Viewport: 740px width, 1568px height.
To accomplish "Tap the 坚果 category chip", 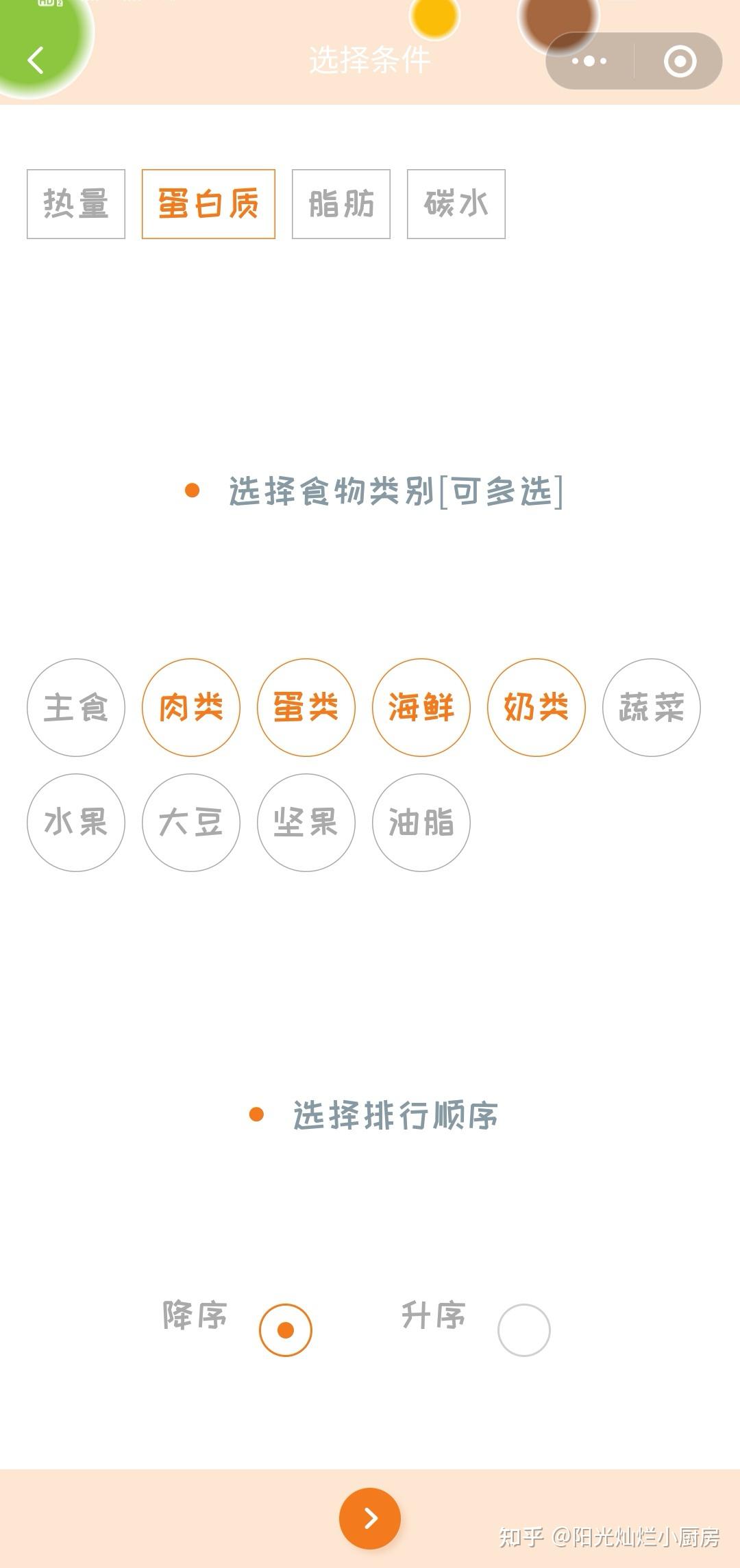I will point(306,823).
